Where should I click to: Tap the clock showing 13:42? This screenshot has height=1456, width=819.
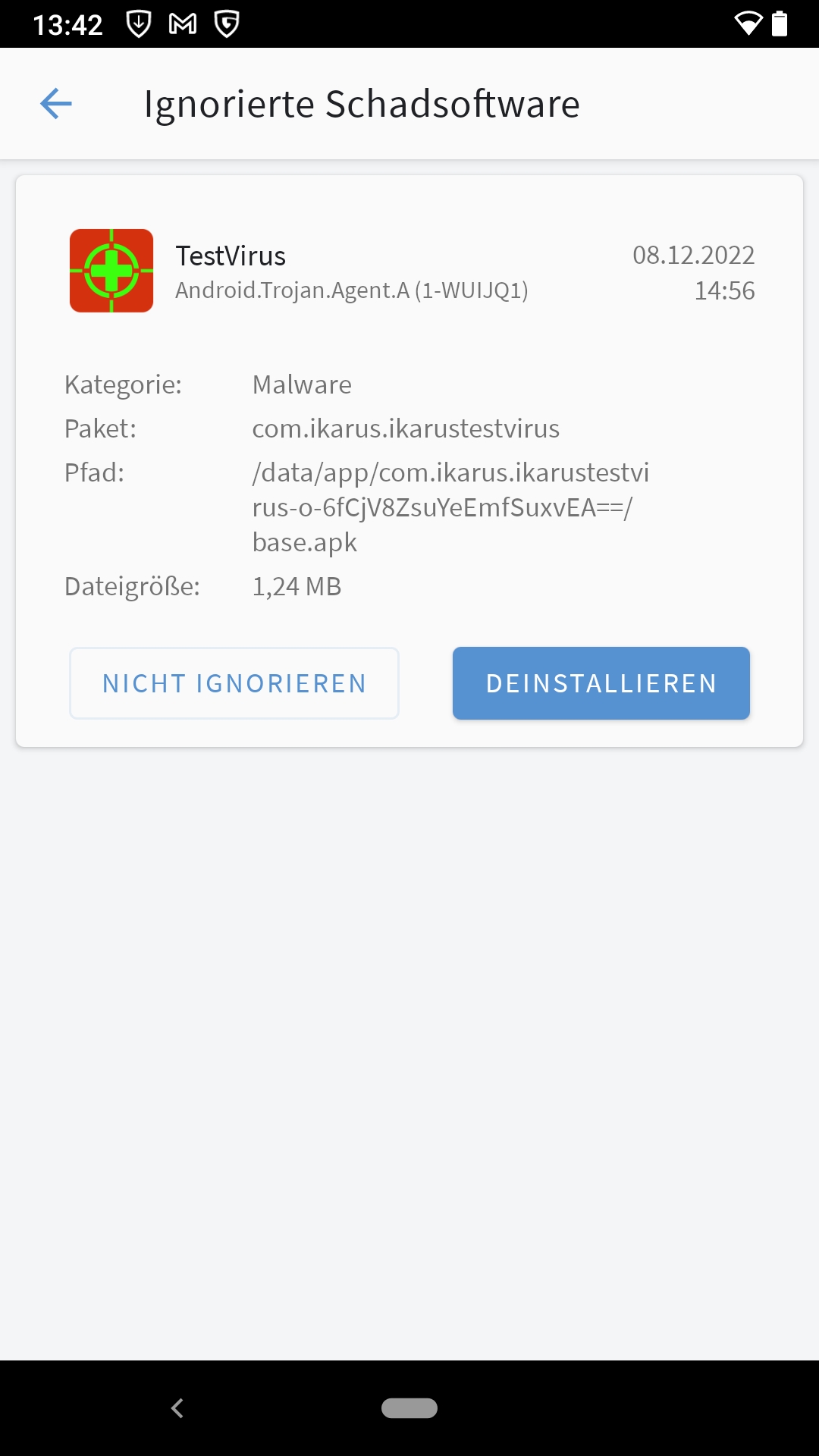tap(67, 24)
